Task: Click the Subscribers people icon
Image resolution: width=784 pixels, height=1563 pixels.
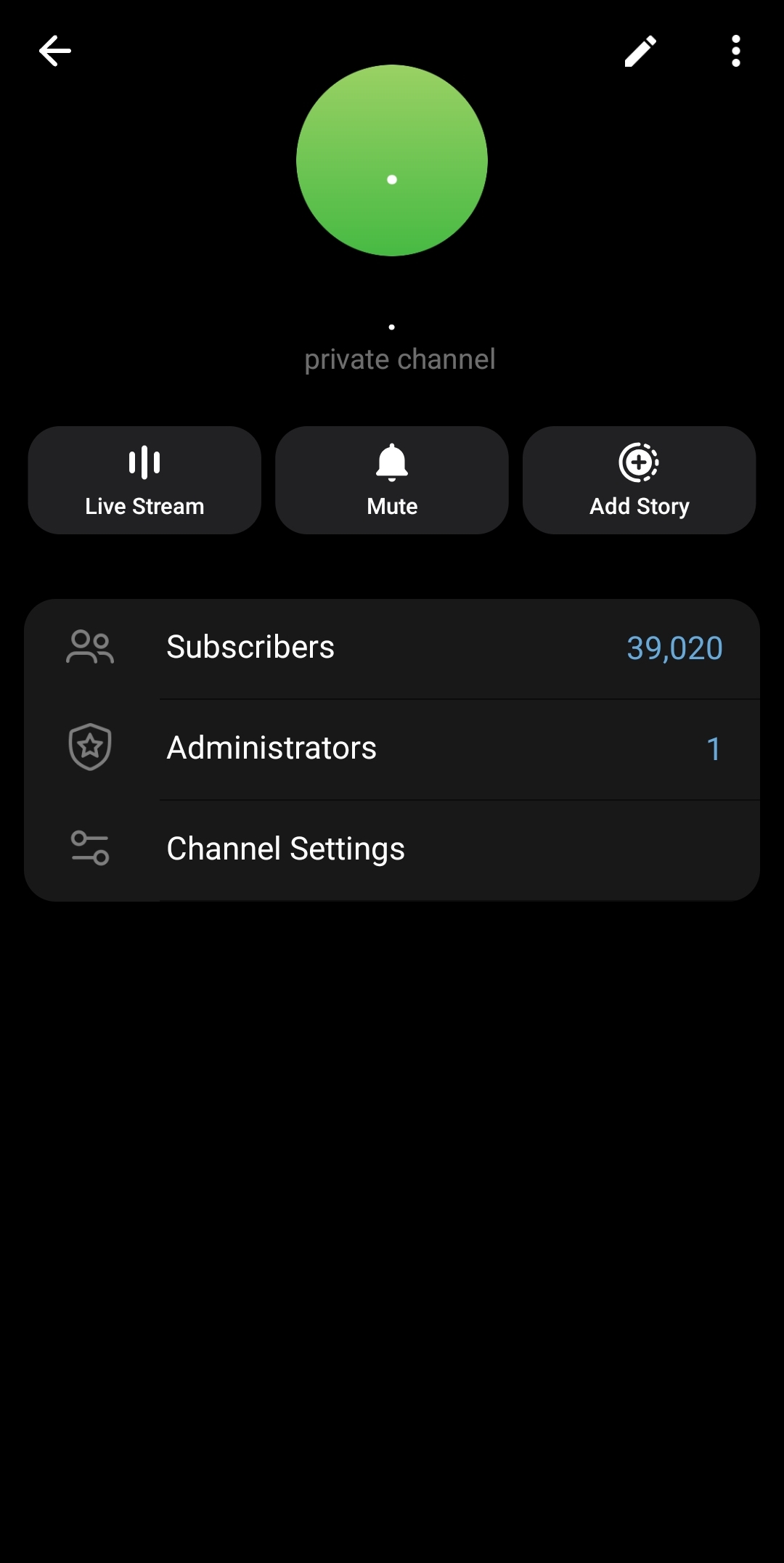Action: click(x=90, y=646)
